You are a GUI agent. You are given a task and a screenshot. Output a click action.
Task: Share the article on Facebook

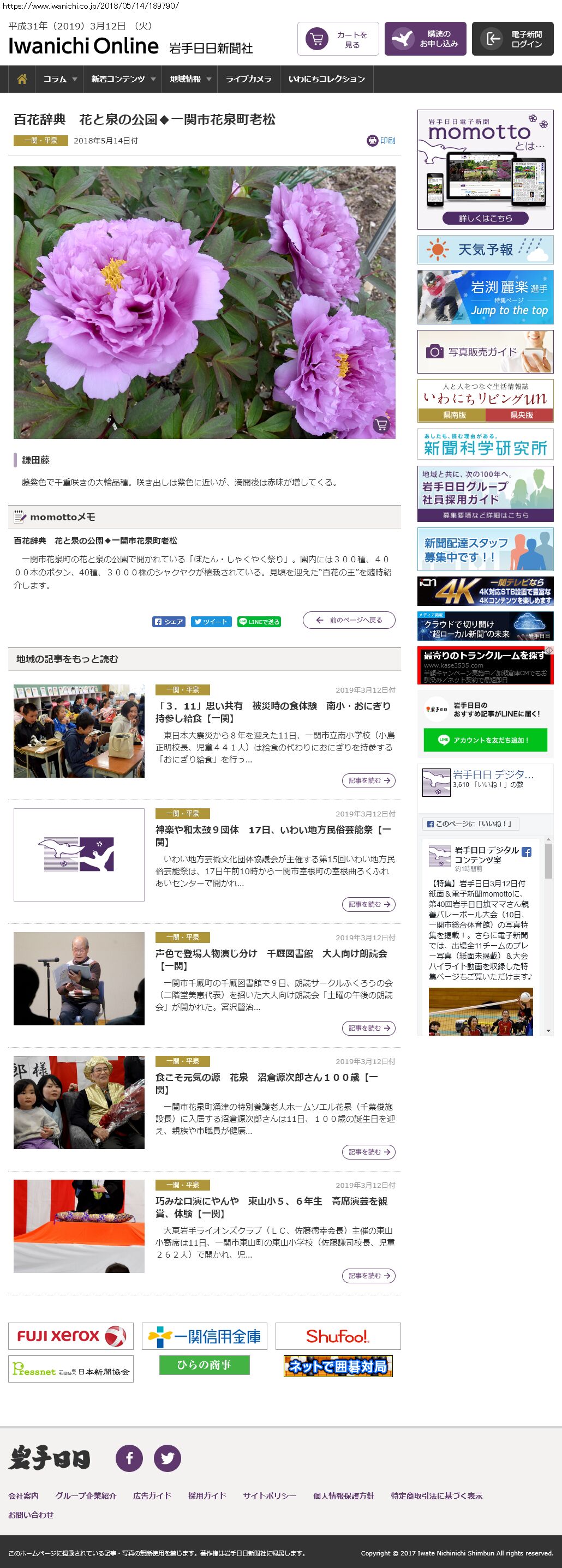point(169,622)
